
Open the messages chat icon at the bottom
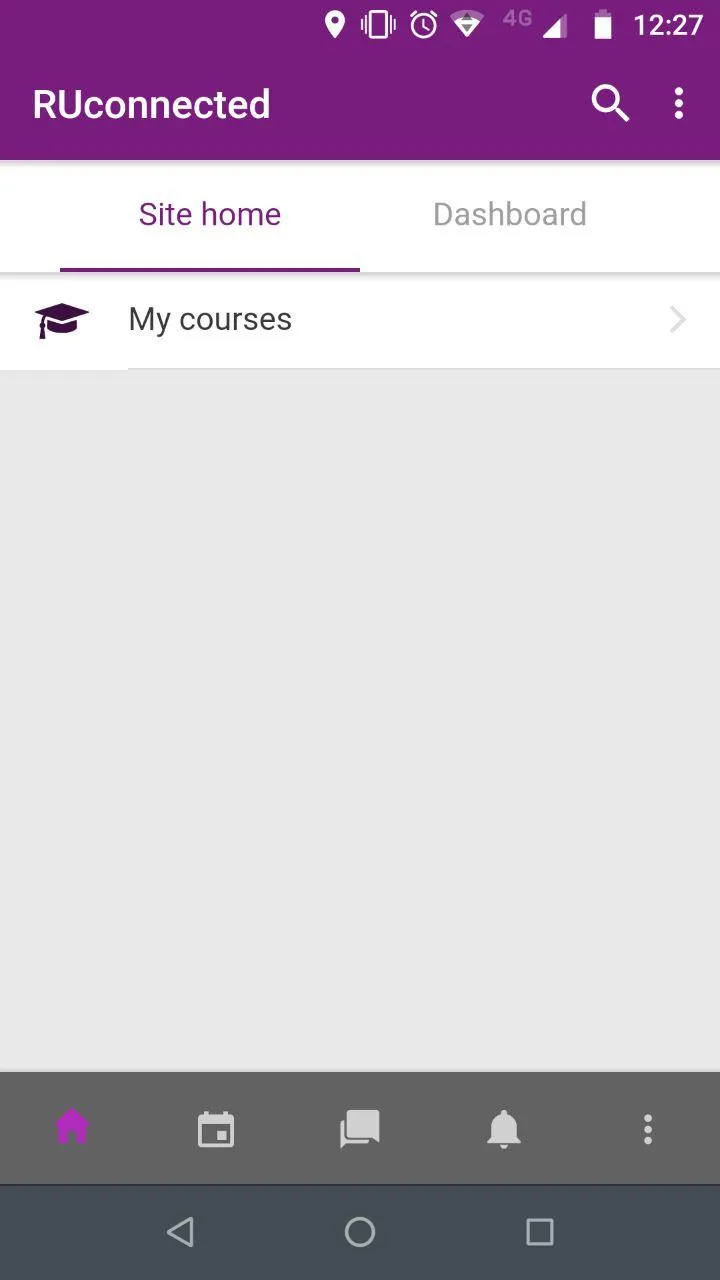pos(360,1128)
